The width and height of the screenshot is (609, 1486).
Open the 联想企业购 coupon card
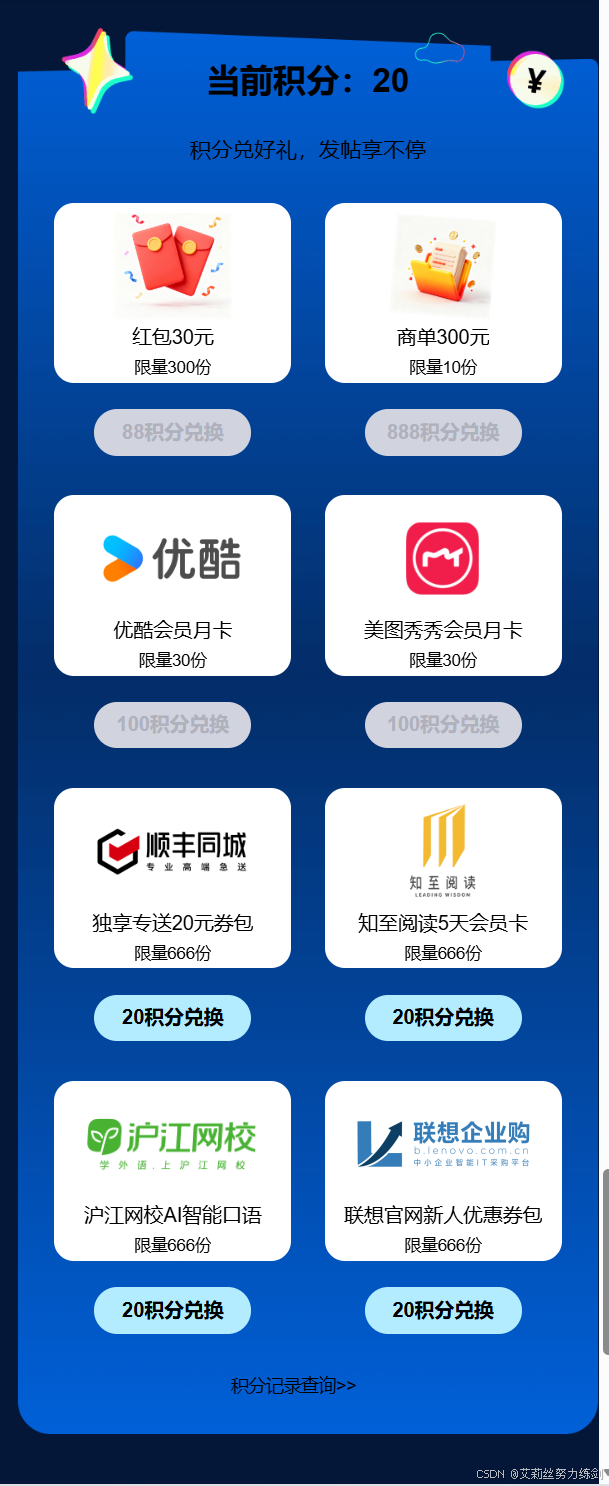[443, 1171]
